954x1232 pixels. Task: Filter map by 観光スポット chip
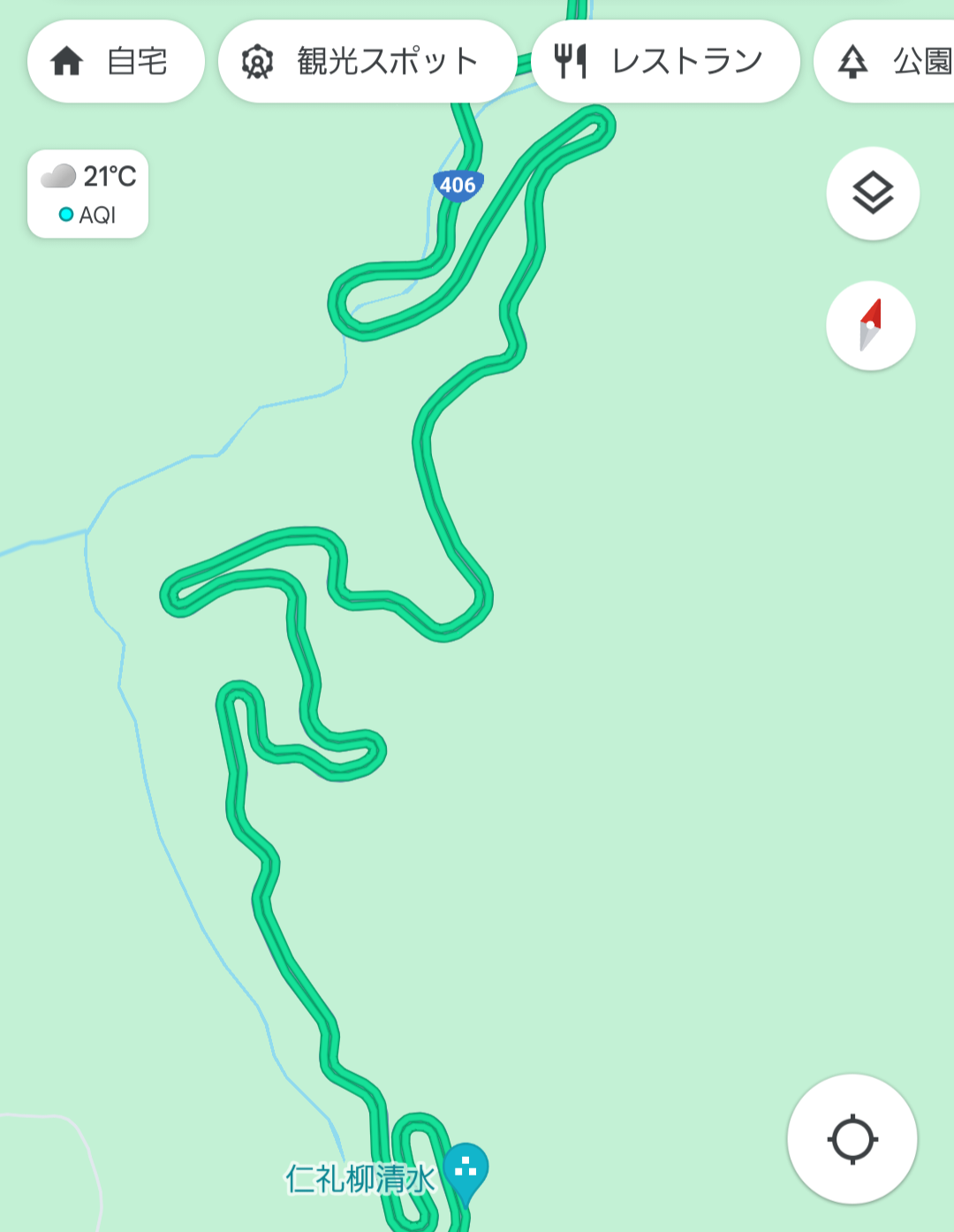367,62
